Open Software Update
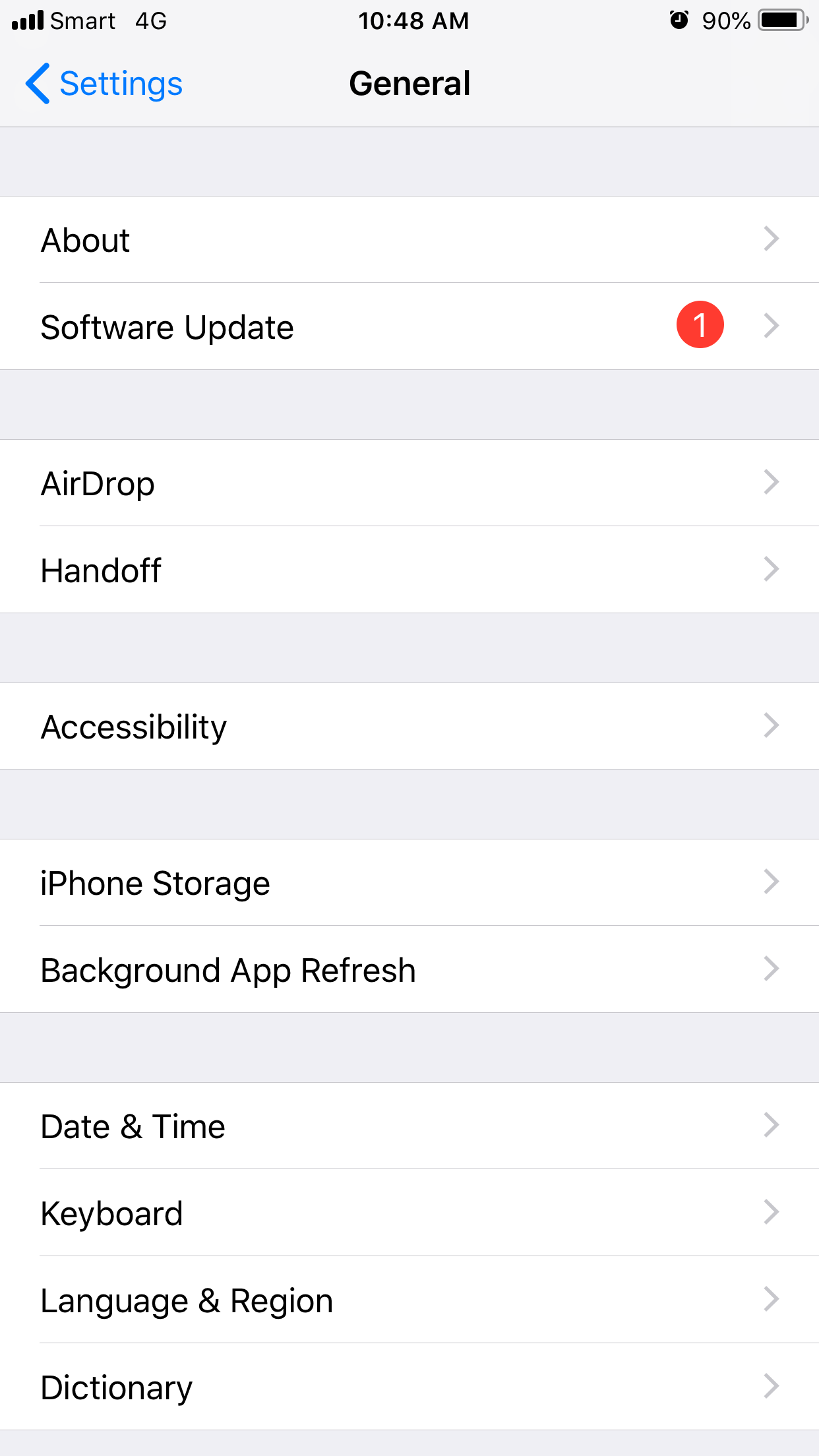 (x=409, y=326)
